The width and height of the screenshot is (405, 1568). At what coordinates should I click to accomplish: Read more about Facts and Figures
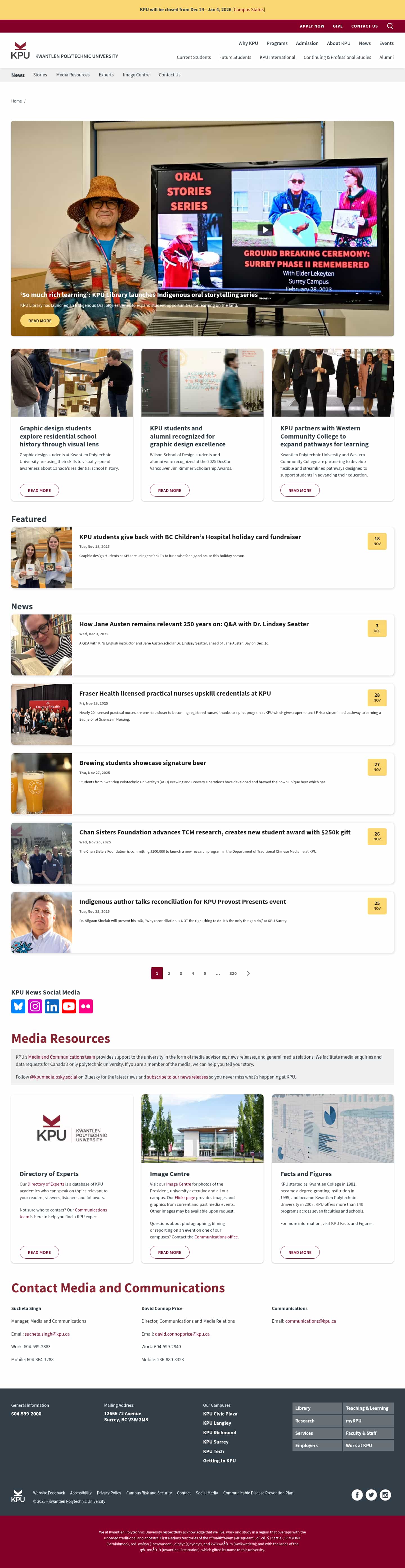point(300,1252)
